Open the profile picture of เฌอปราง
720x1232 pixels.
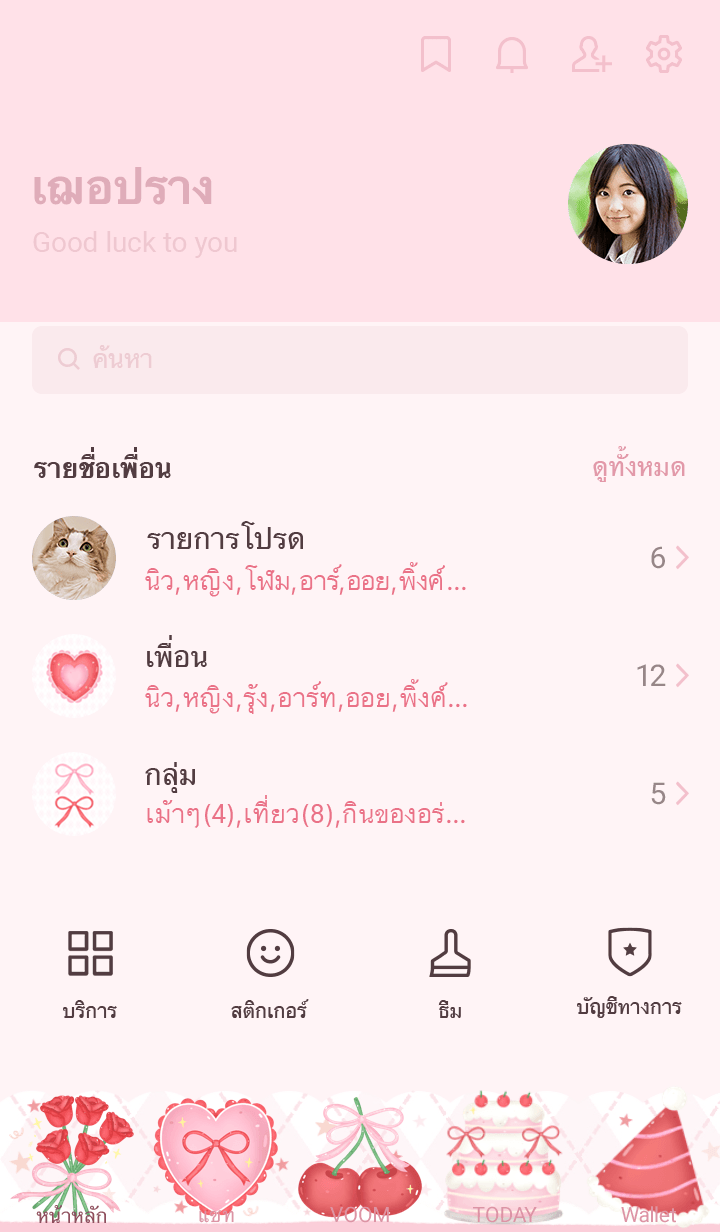tap(627, 204)
